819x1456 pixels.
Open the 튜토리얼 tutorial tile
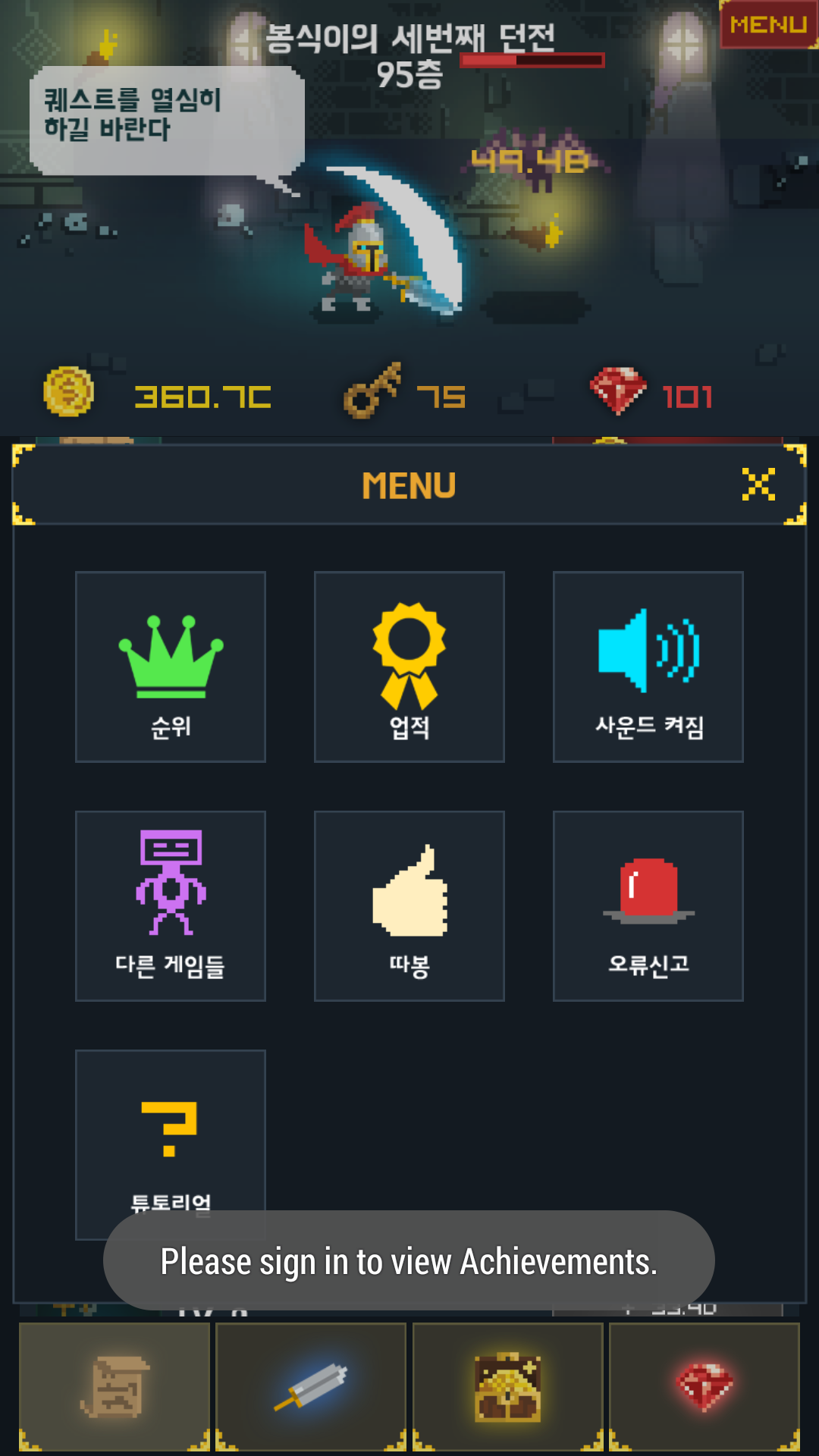click(x=171, y=1130)
